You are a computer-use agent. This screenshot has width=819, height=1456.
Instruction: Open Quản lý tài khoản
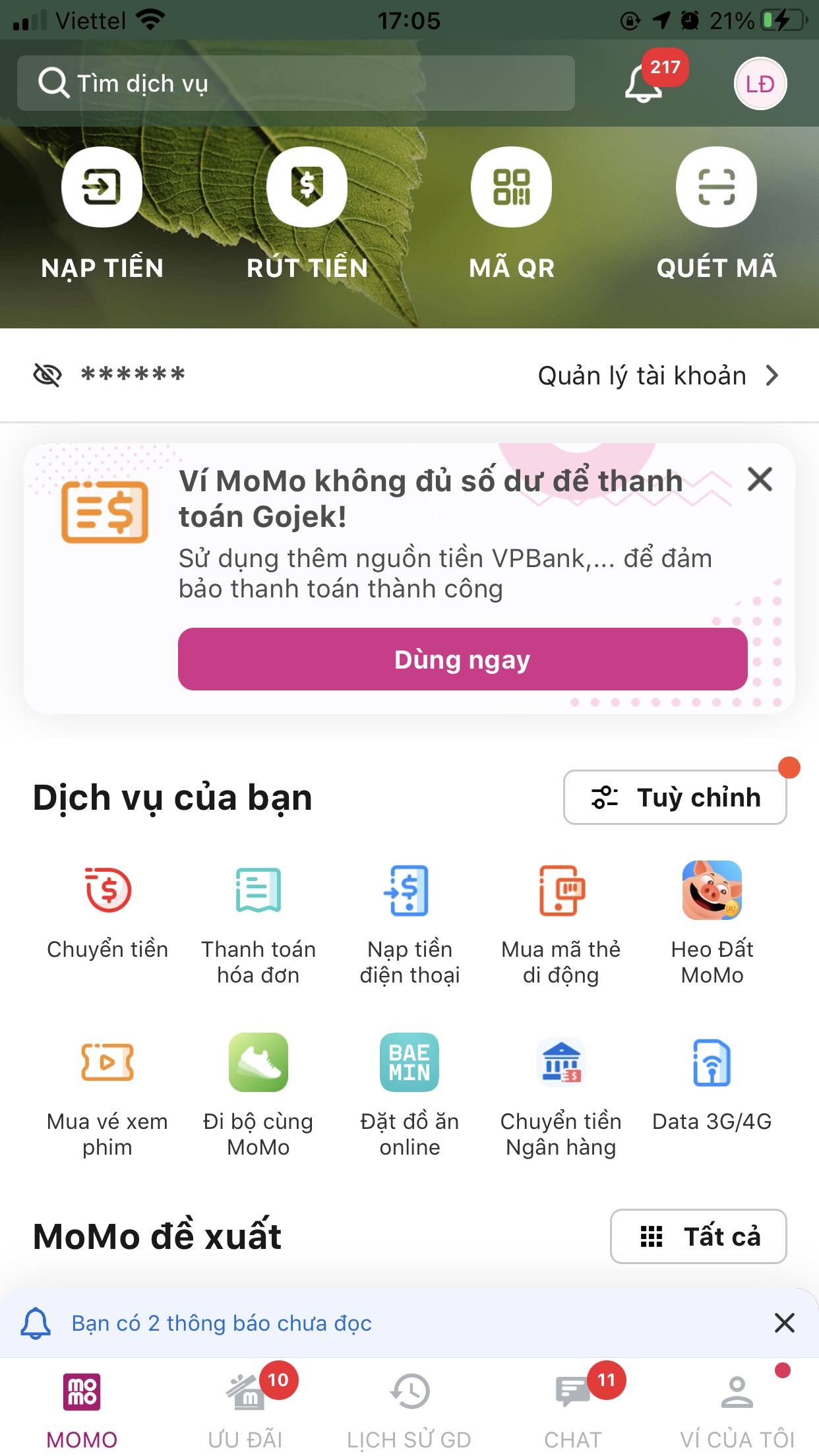click(x=657, y=376)
